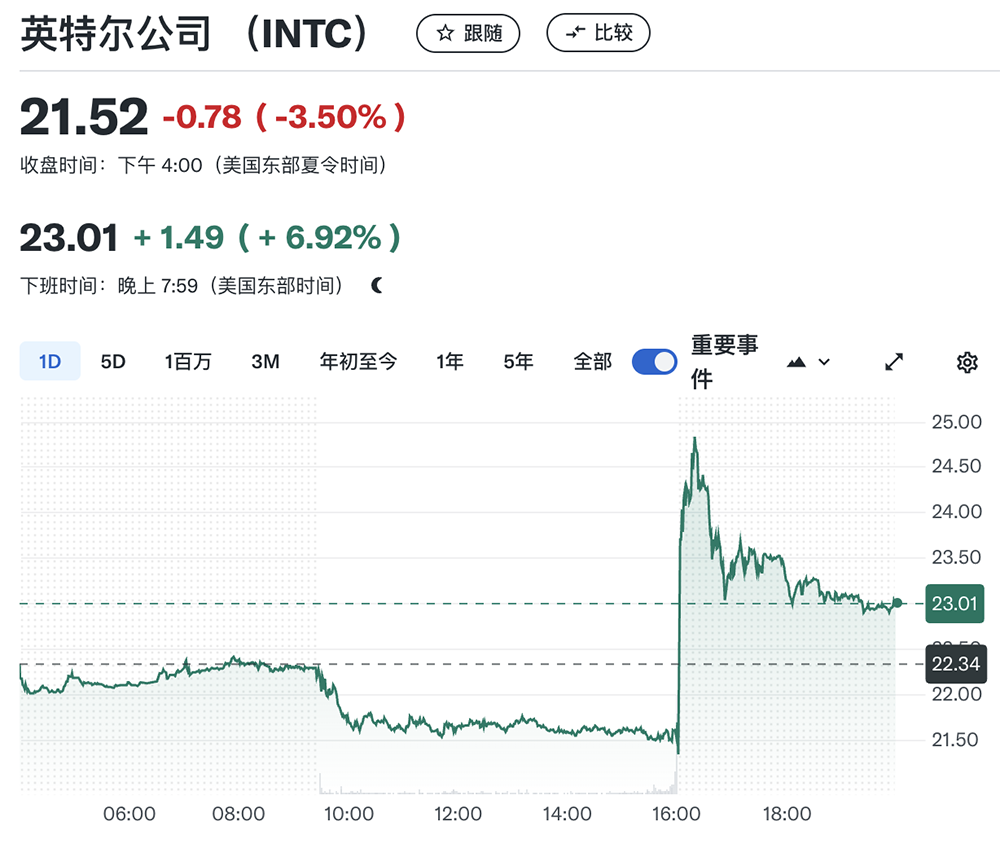The width and height of the screenshot is (1000, 844).
Task: Open chart settings gear
Action: (x=966, y=362)
